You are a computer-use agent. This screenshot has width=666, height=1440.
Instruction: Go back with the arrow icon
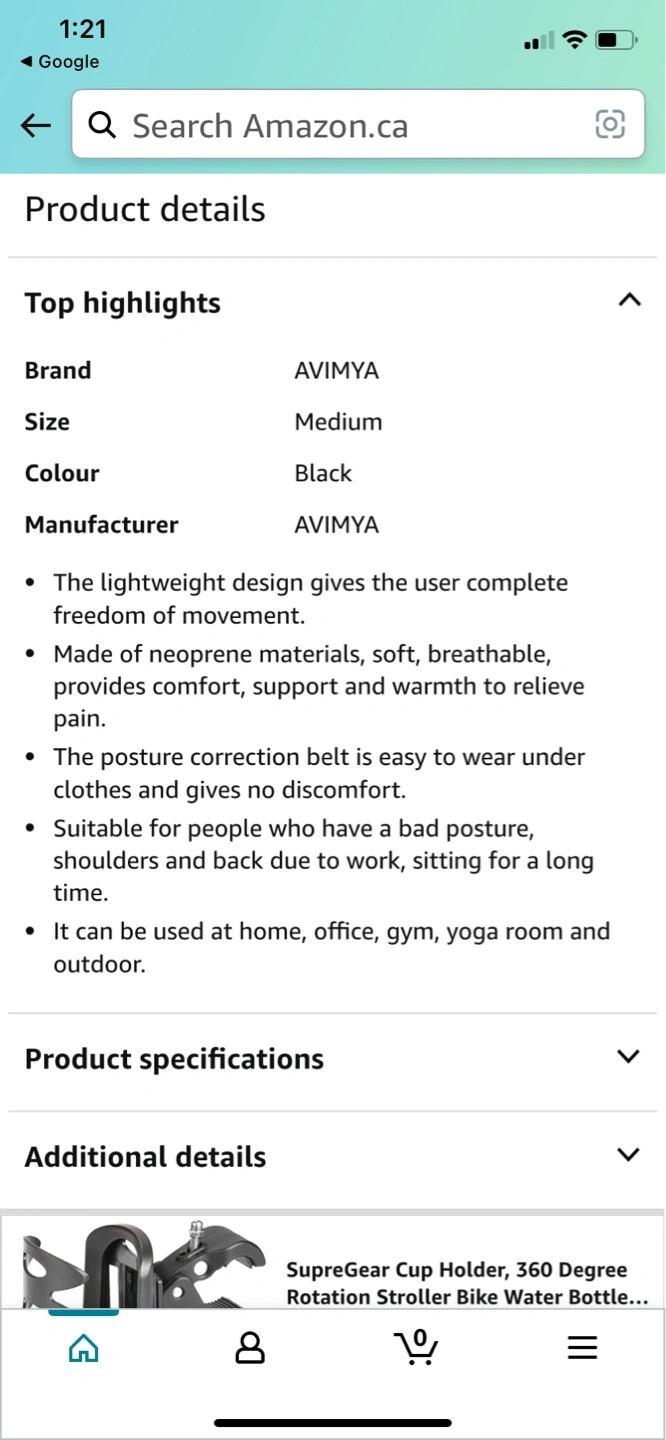(x=35, y=125)
